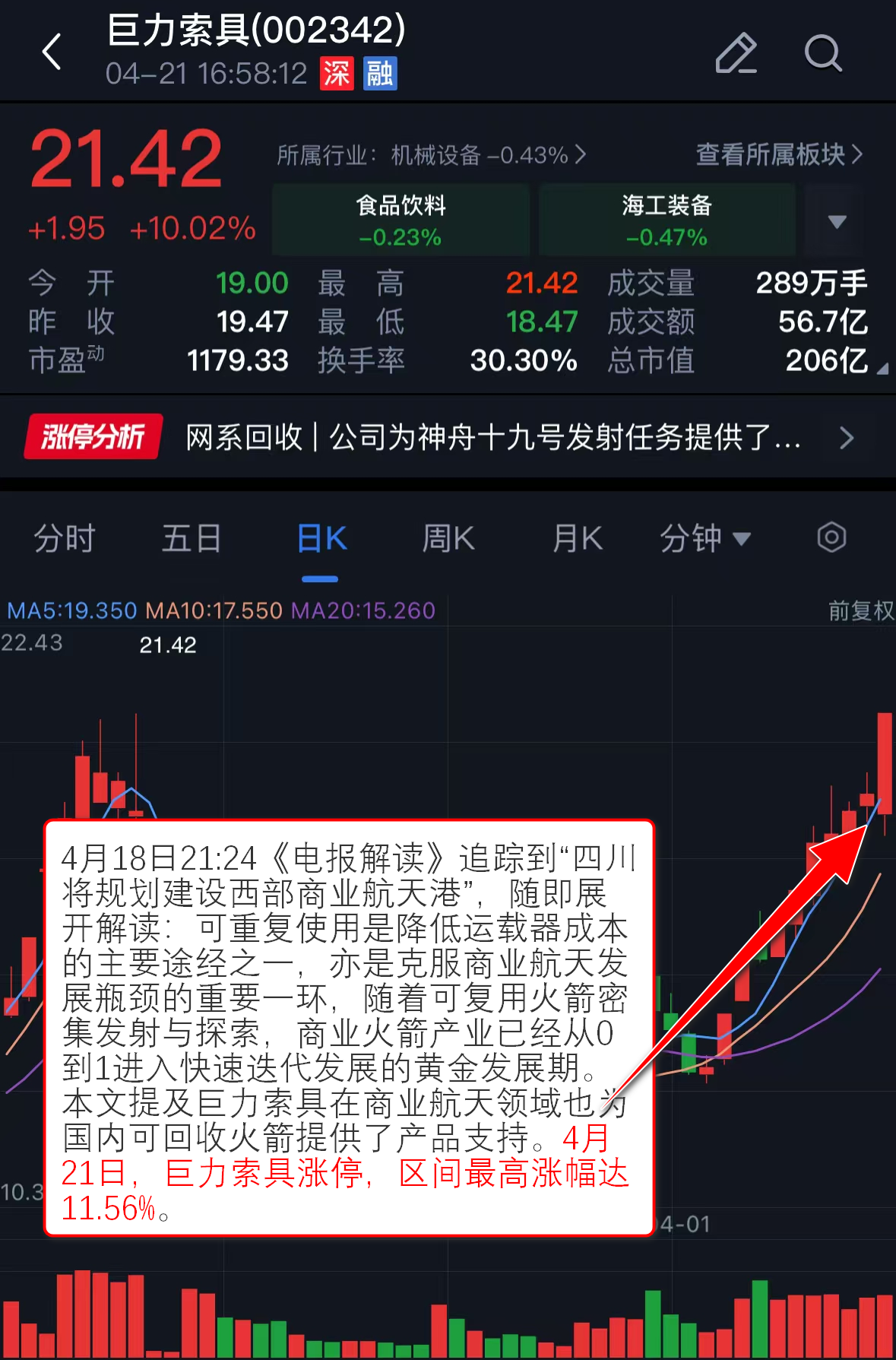Image resolution: width=896 pixels, height=1360 pixels.
Task: Go back using the top-left arrow
Action: pos(52,52)
